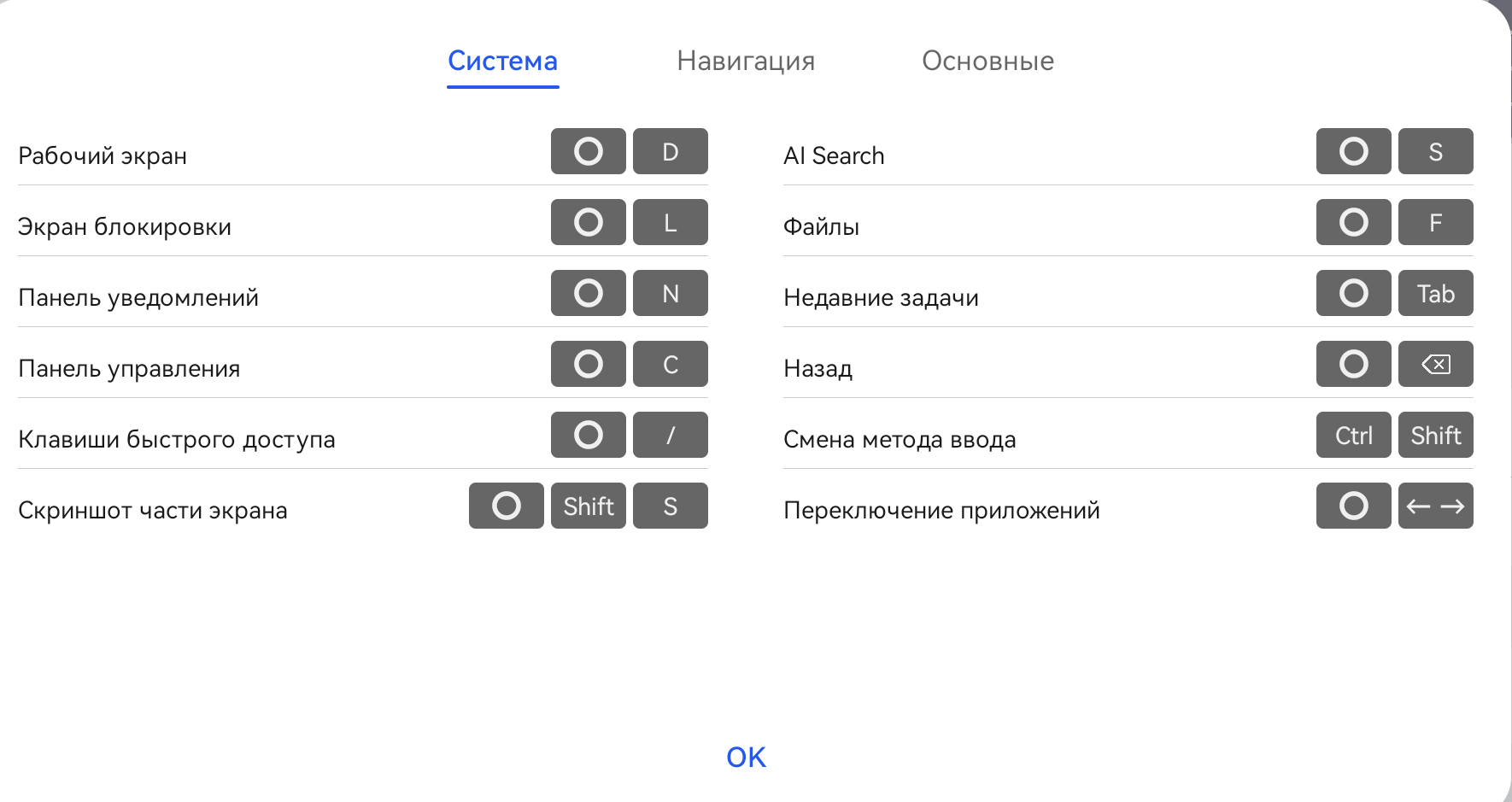Screen dimensions: 1512x802
Task: Select the Система tab
Action: (x=502, y=61)
